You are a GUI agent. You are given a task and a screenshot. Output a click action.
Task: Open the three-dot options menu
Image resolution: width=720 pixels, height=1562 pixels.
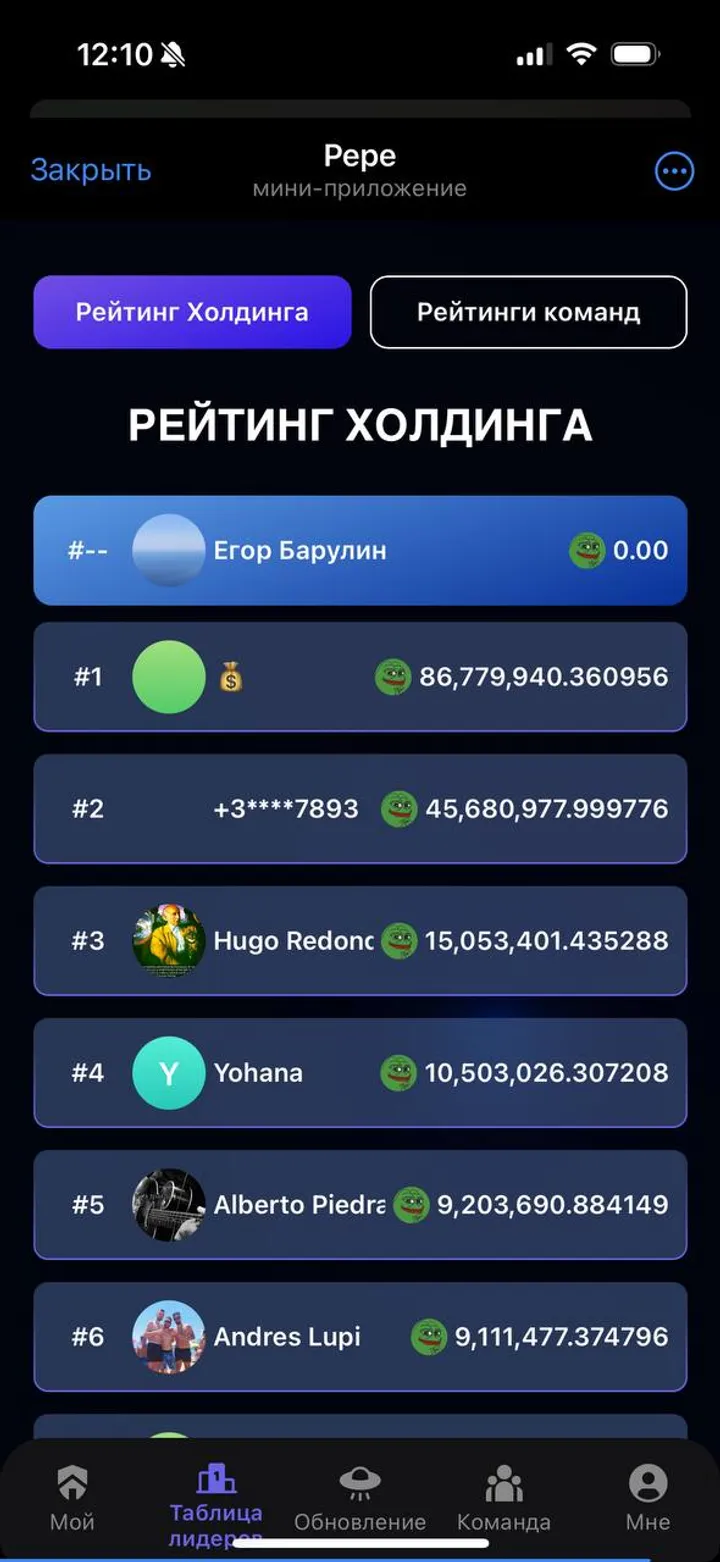click(674, 170)
